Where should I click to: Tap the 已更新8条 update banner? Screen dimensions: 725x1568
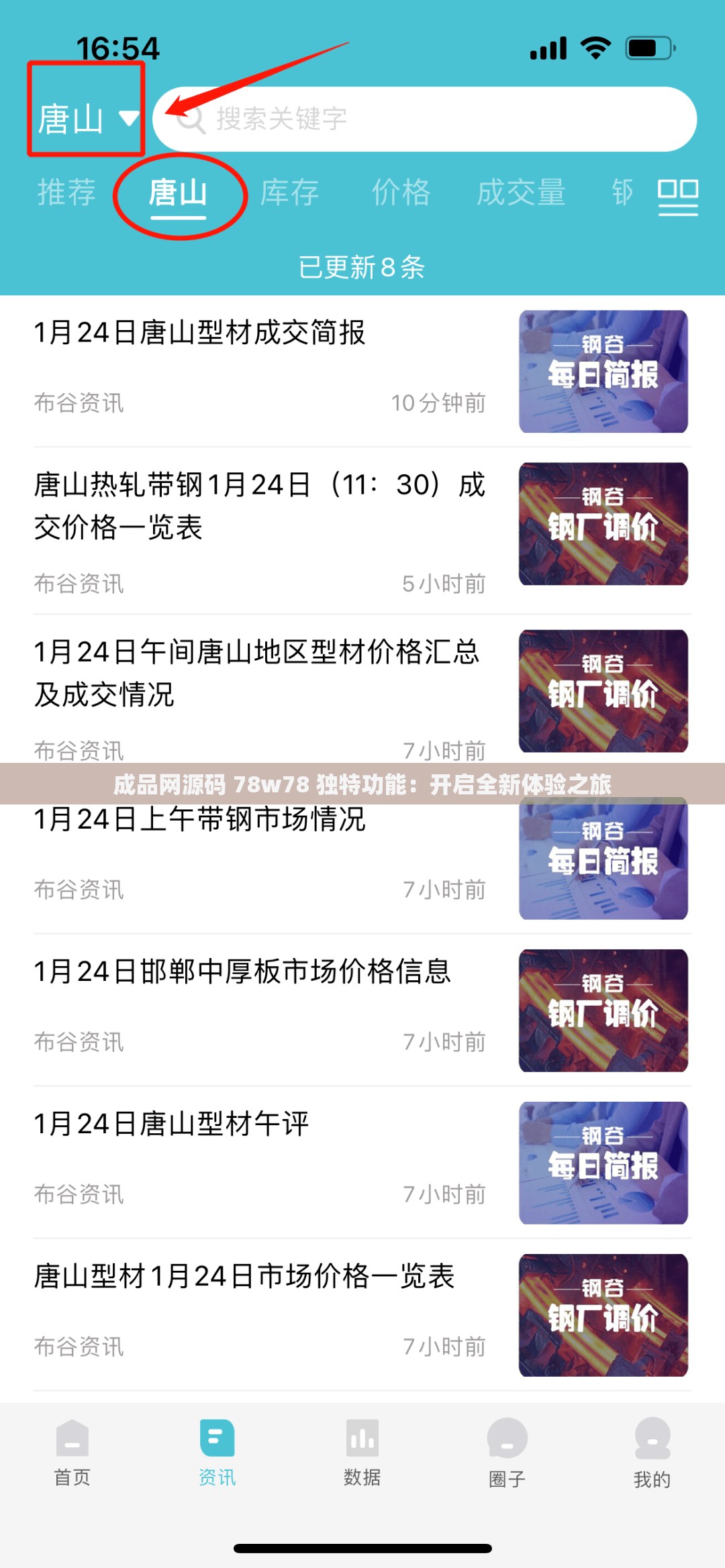362,267
